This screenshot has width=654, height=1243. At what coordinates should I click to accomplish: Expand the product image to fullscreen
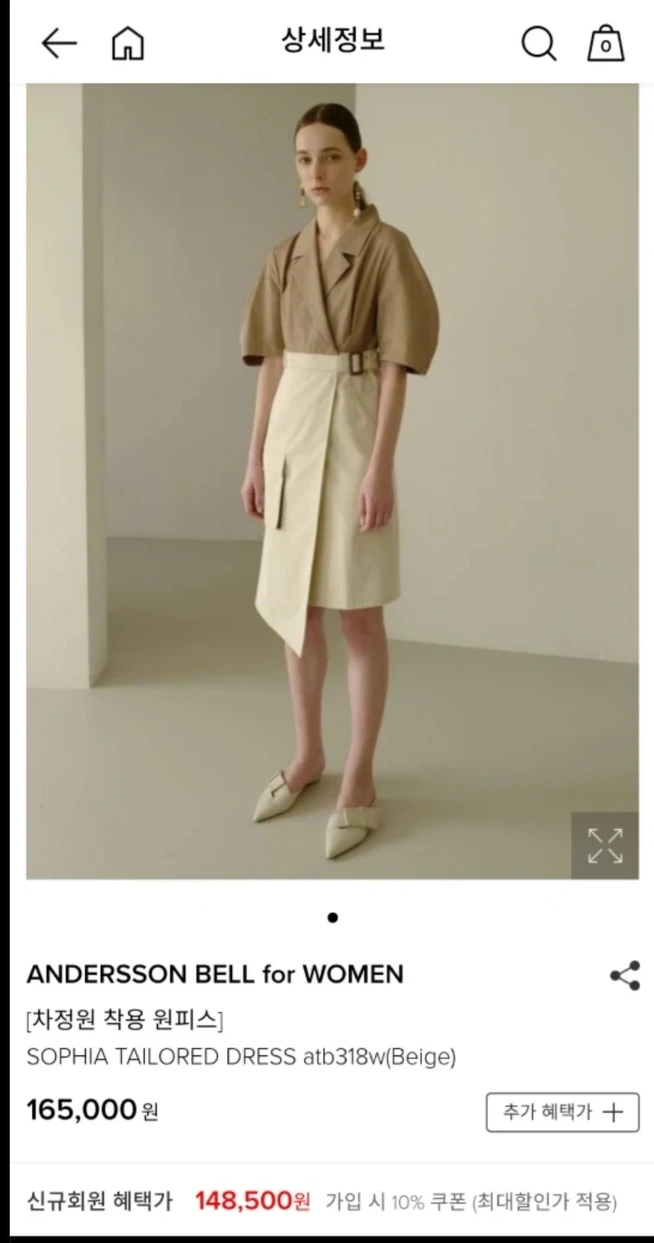point(604,845)
